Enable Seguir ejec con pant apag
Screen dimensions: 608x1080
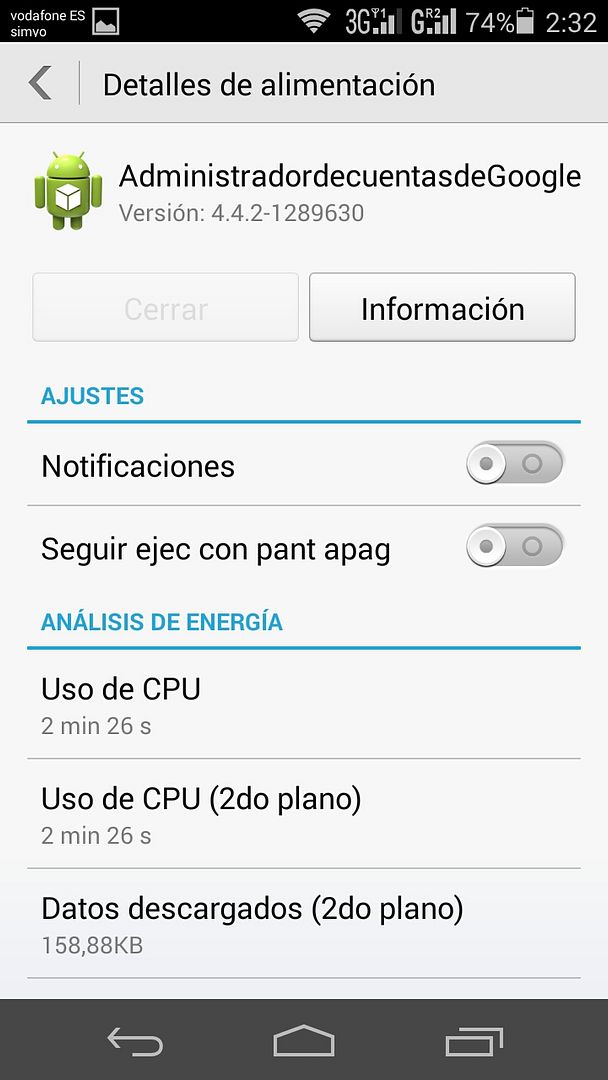(x=514, y=547)
